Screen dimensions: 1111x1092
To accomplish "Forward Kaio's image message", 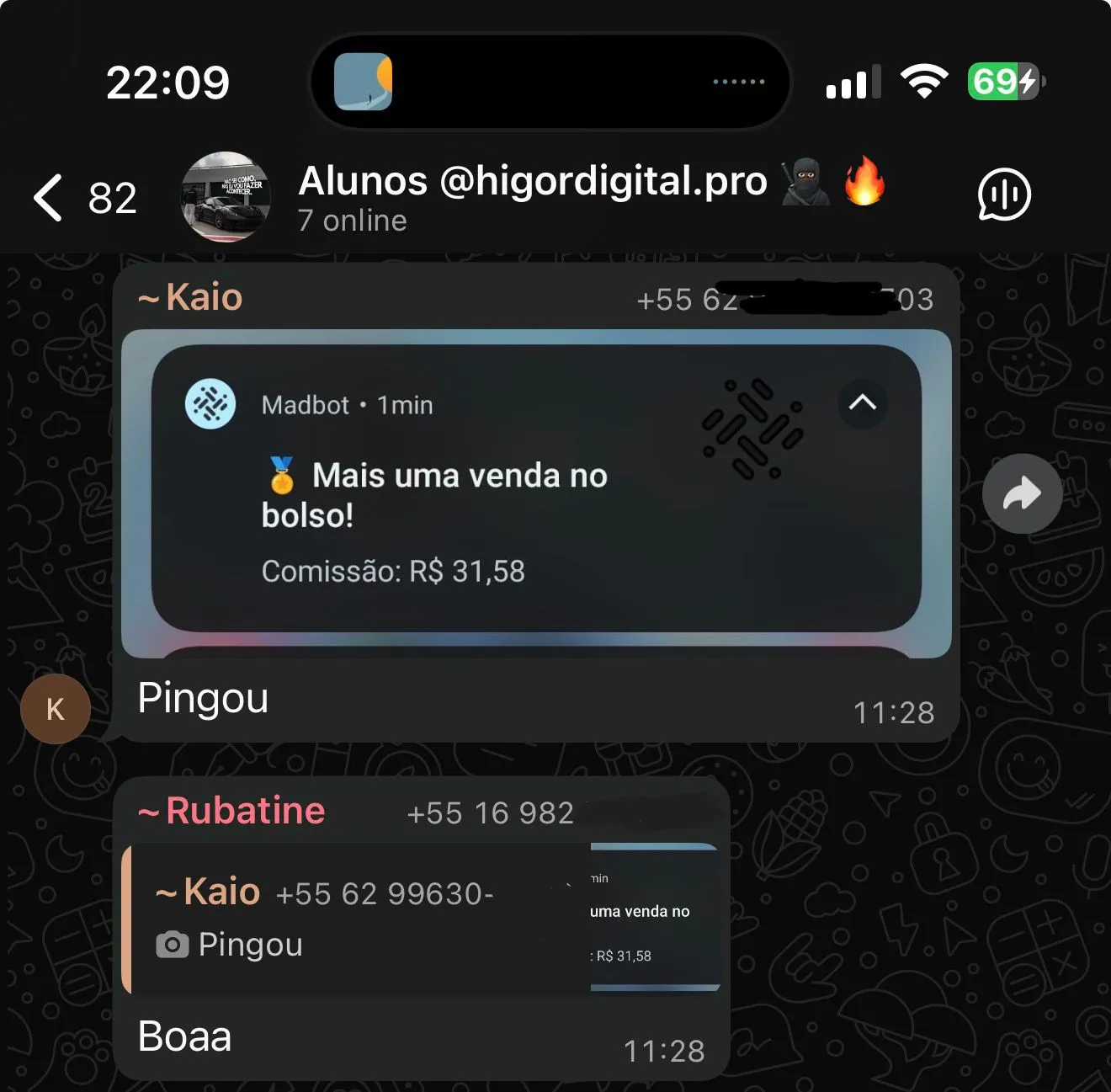I will click(x=1022, y=494).
